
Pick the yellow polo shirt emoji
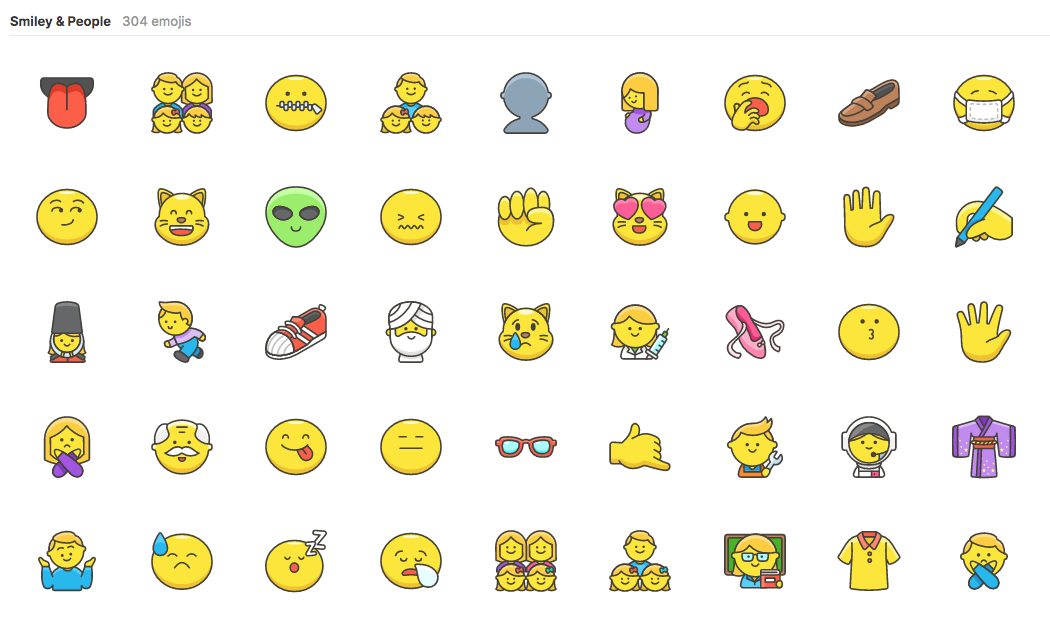(x=868, y=561)
